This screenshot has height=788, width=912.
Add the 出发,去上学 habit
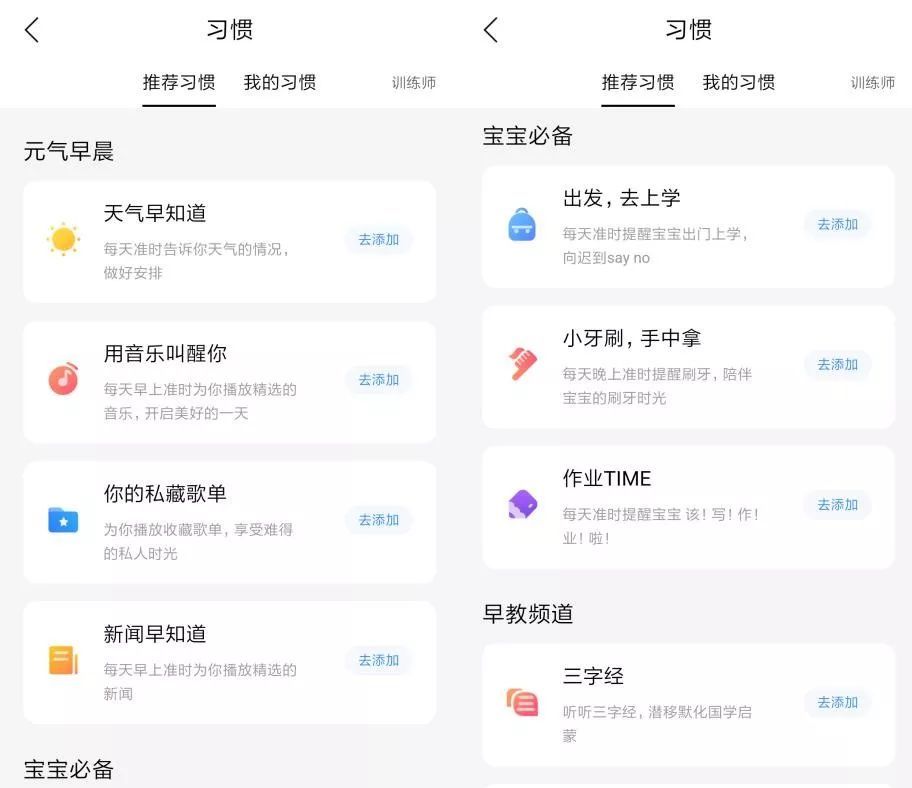point(837,224)
